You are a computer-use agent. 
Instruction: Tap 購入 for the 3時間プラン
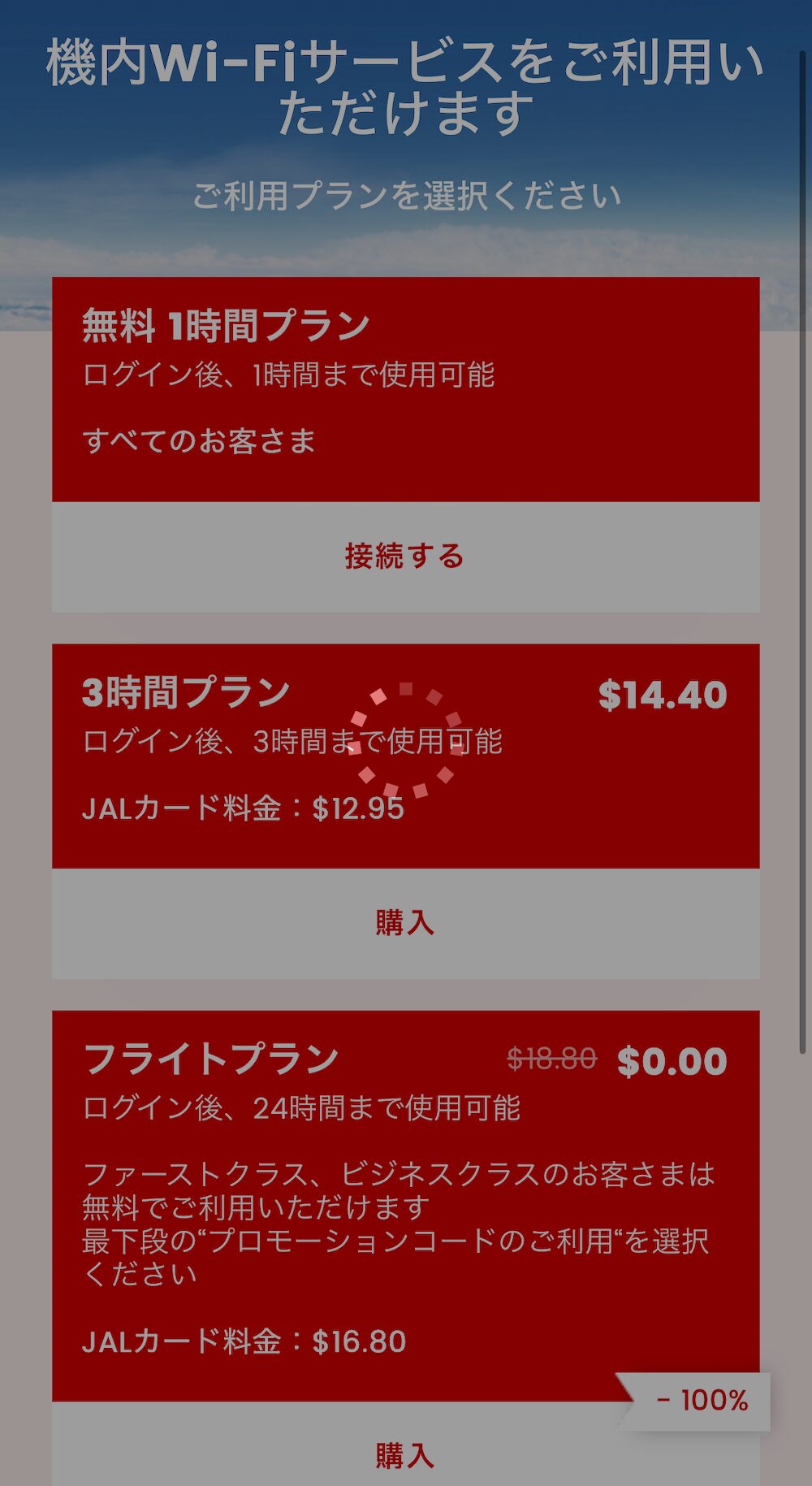coord(404,923)
